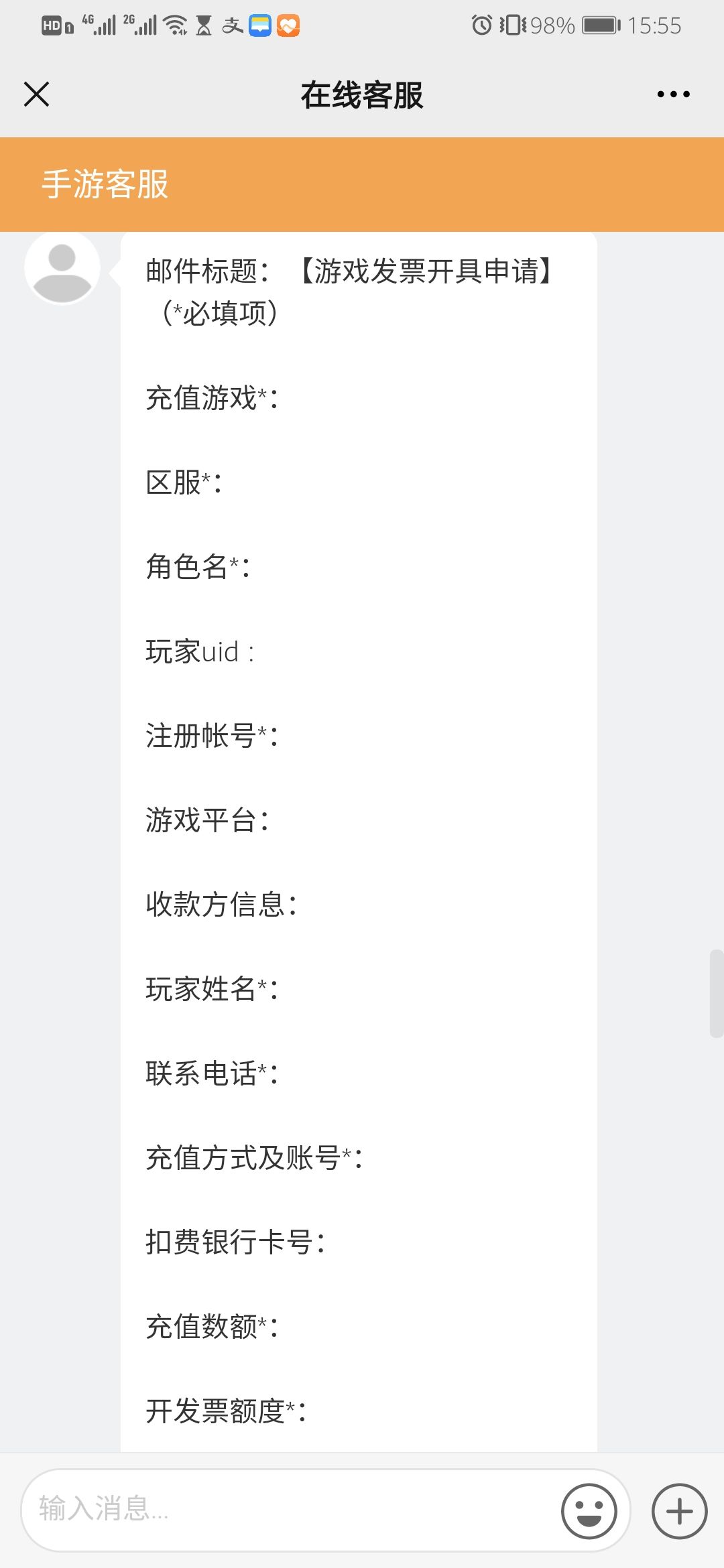Select the 输入消息 message input field

(201, 1511)
